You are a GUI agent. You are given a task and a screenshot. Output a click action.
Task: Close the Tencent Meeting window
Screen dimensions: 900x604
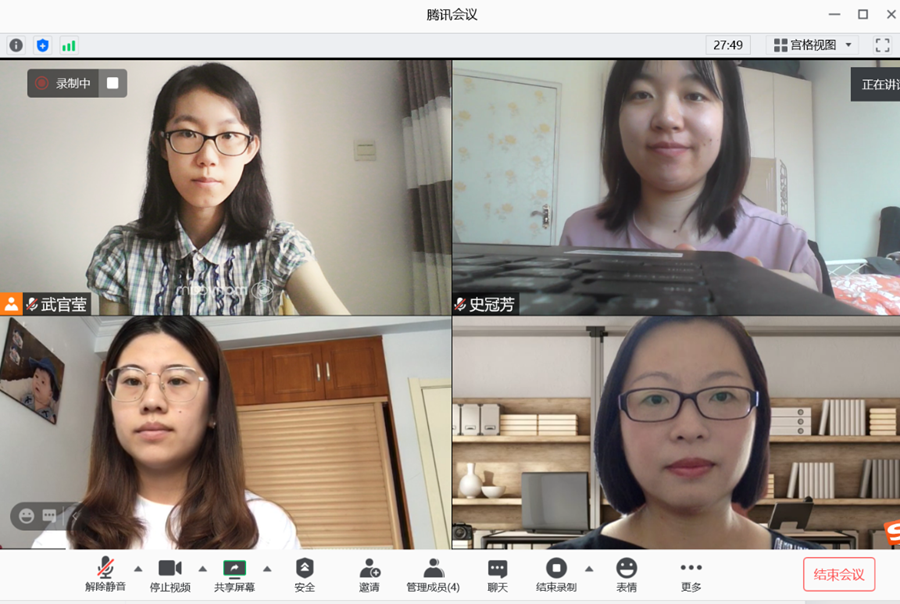[x=890, y=14]
